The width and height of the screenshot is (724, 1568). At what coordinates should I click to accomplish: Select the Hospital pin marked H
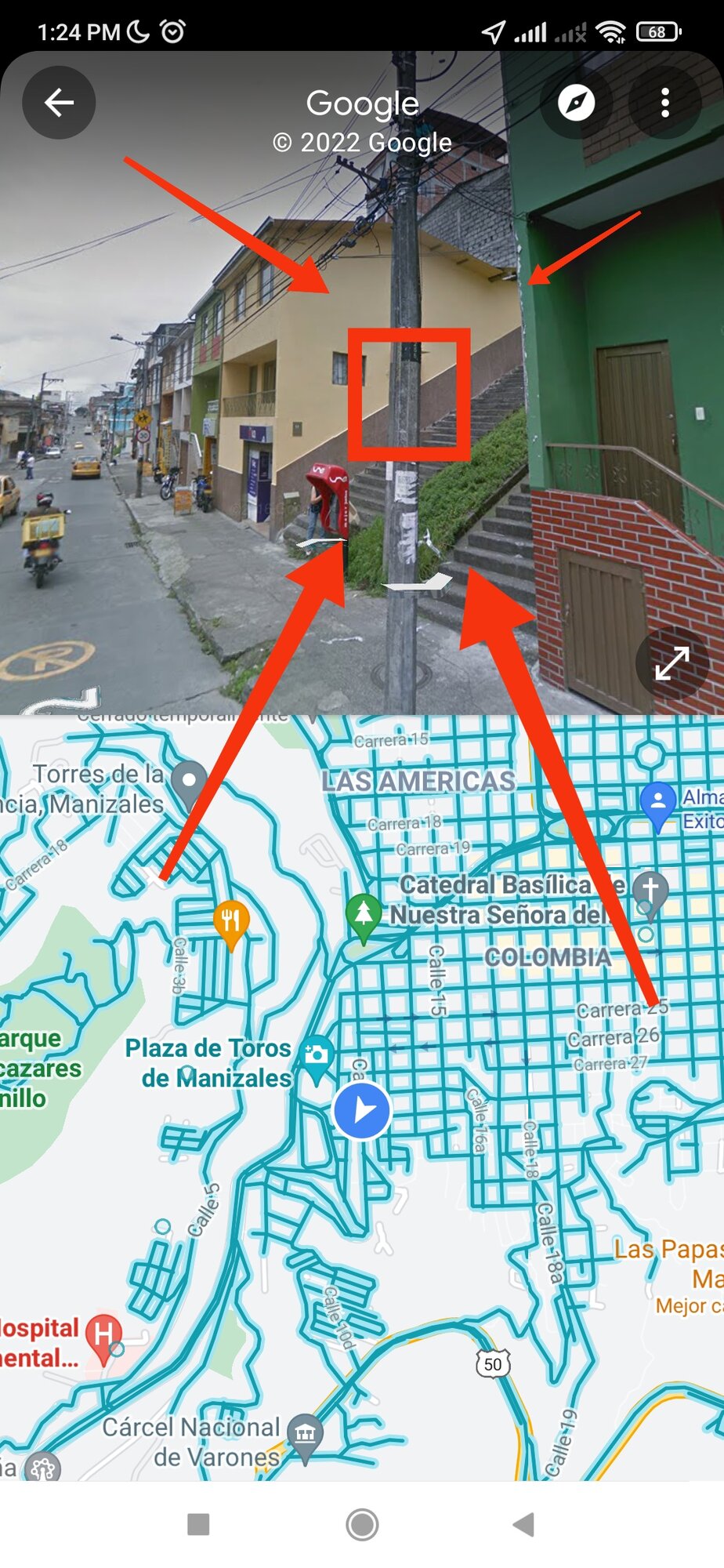tap(103, 1333)
